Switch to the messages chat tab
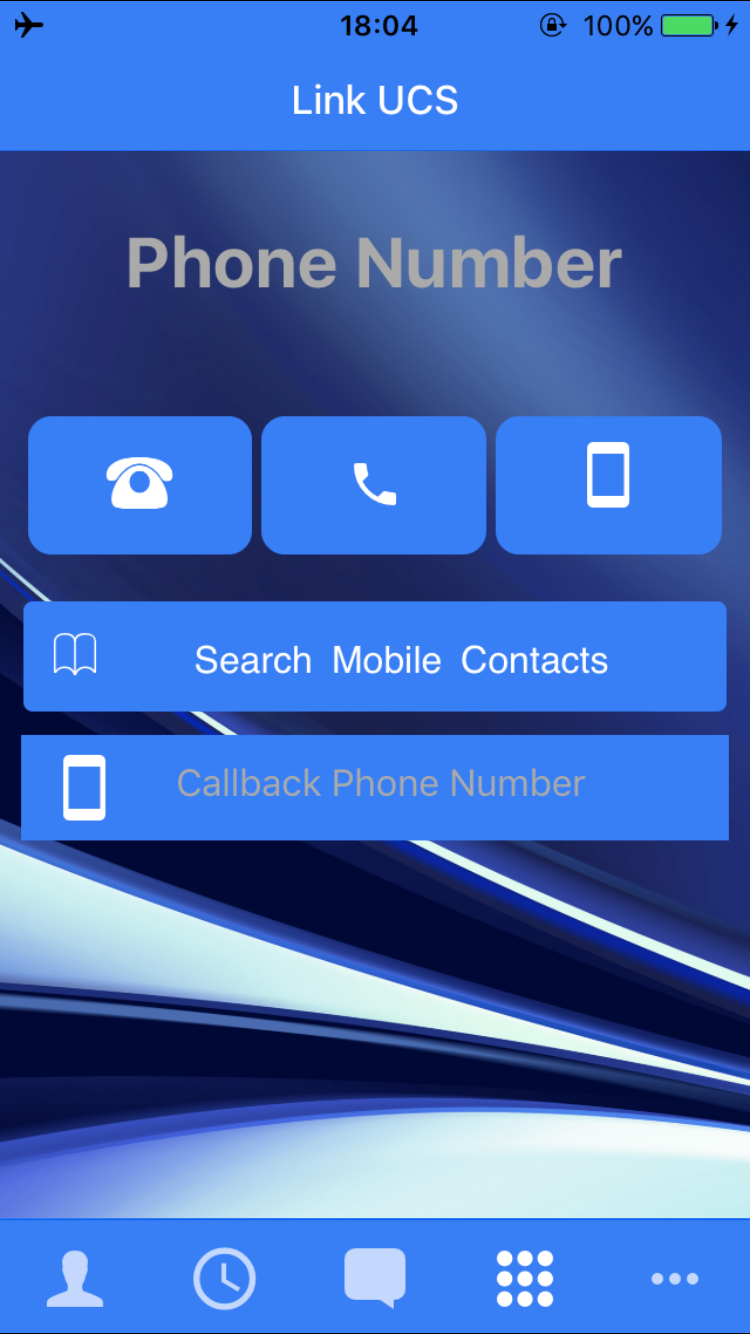This screenshot has width=750, height=1334. (375, 1277)
